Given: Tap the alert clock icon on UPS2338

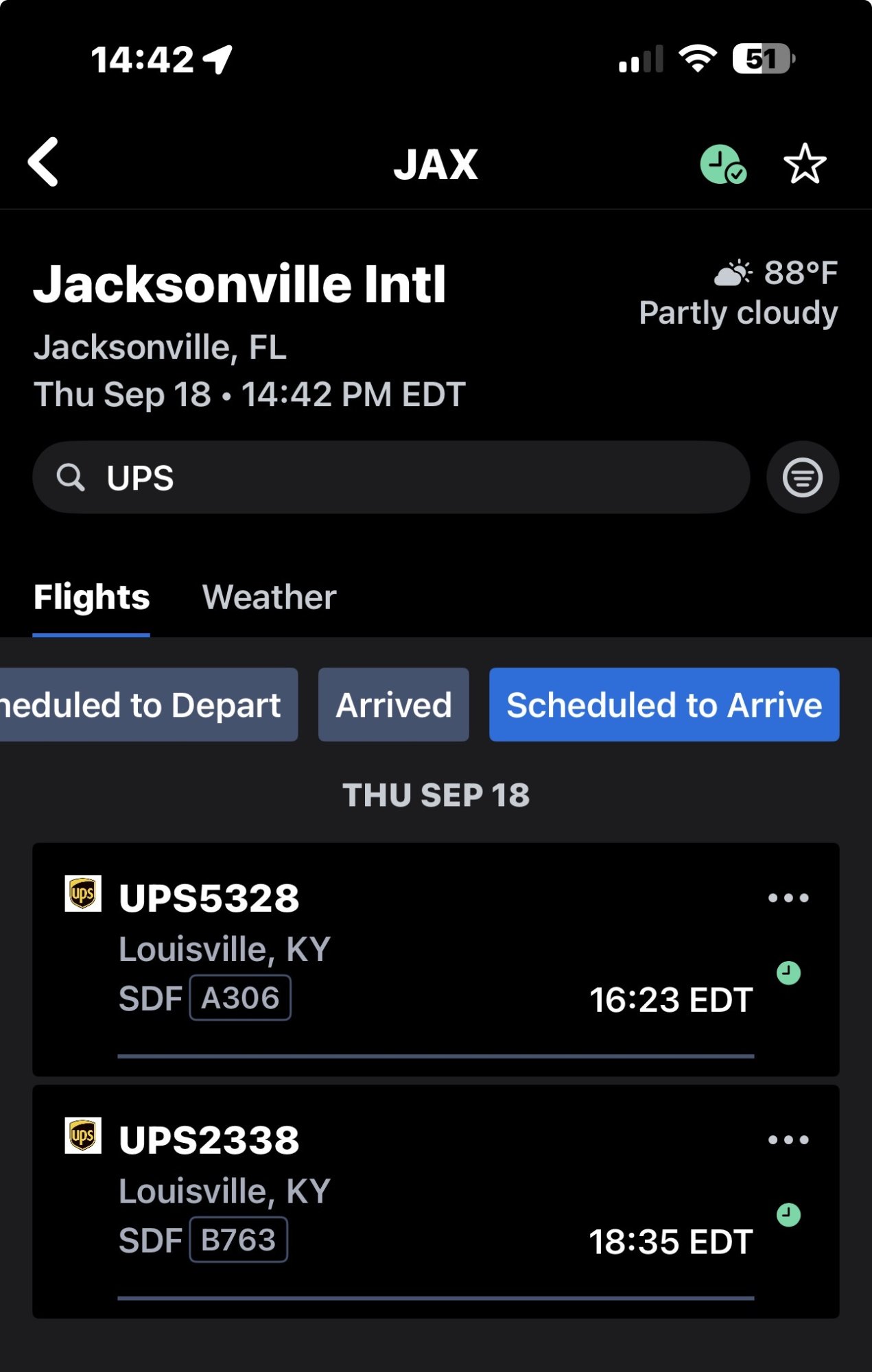Looking at the screenshot, I should coord(788,1215).
